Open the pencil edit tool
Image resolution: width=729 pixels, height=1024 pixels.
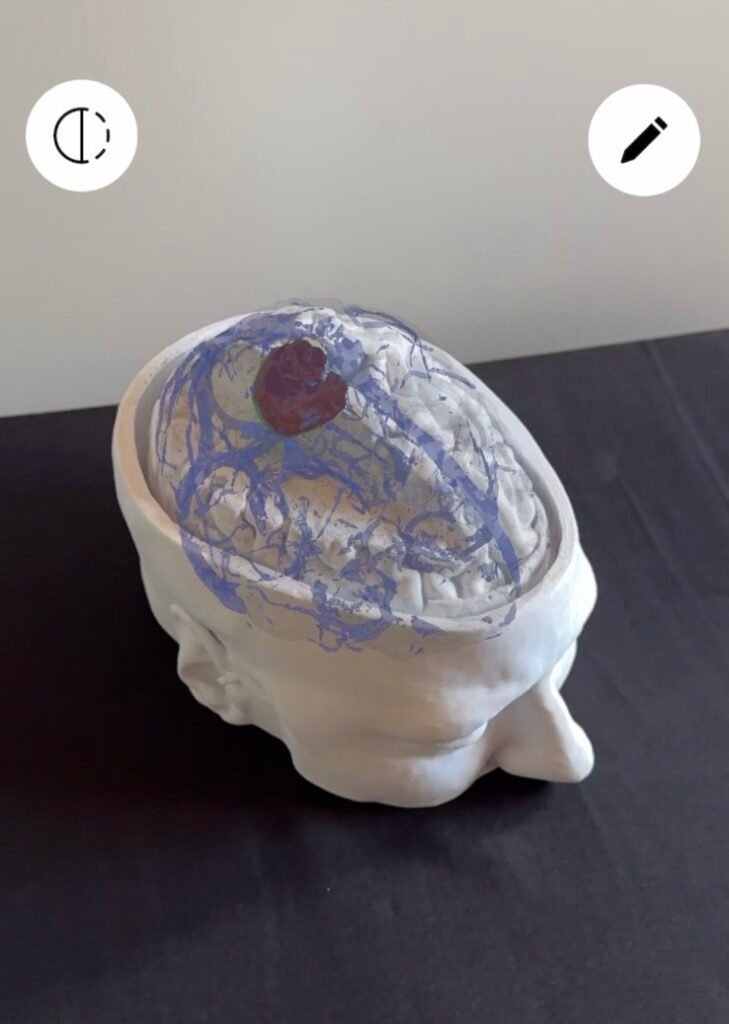[644, 140]
